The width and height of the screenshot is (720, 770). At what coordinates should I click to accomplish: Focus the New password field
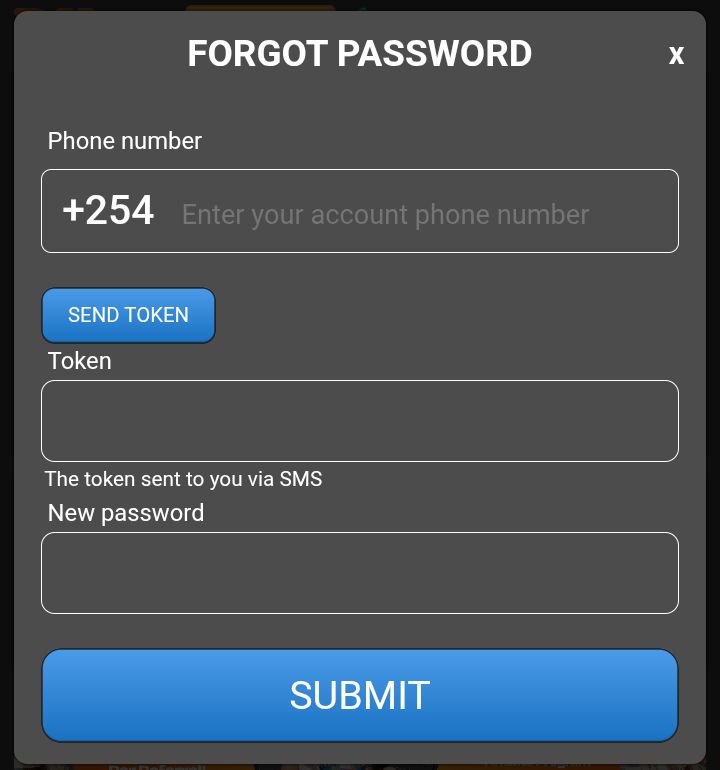[360, 573]
